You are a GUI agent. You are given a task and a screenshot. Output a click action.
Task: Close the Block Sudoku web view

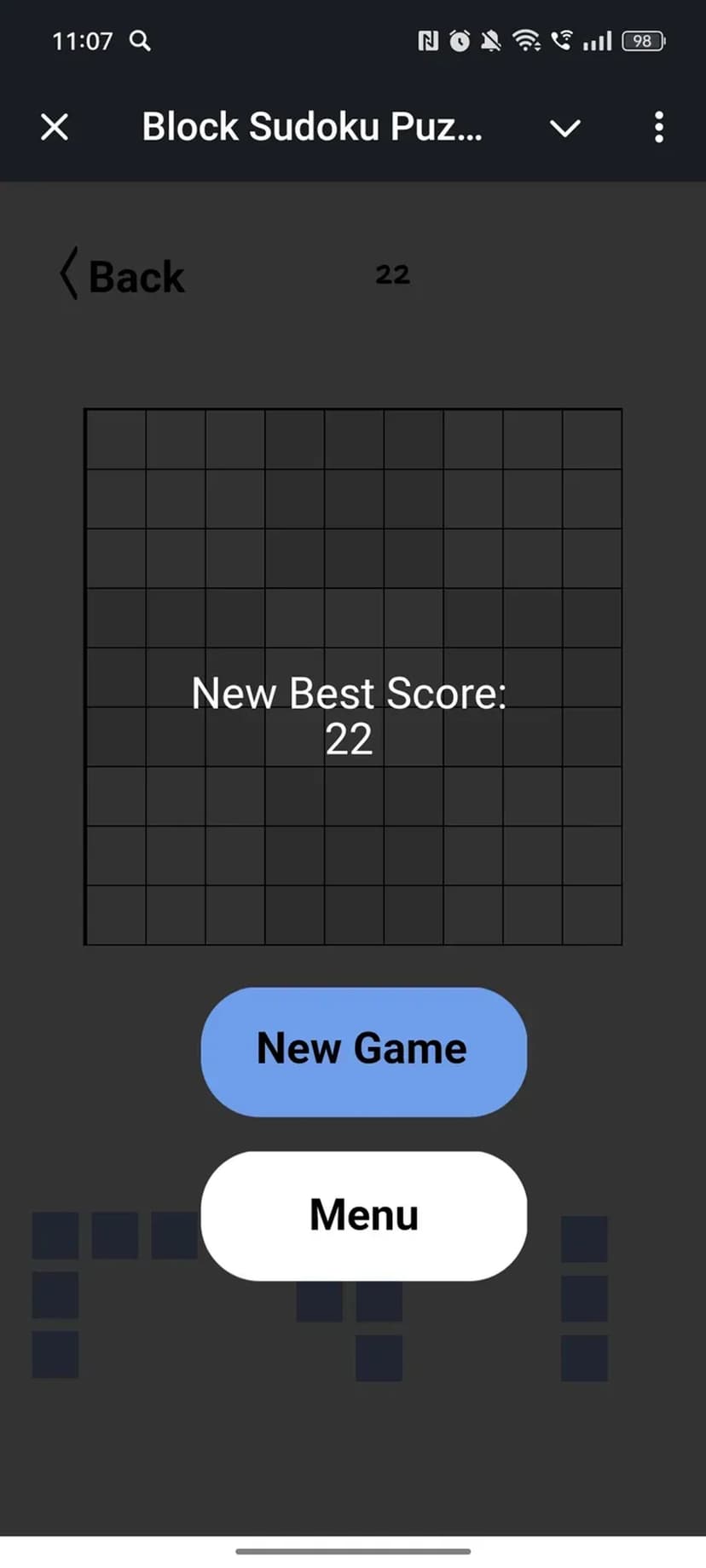tap(55, 128)
